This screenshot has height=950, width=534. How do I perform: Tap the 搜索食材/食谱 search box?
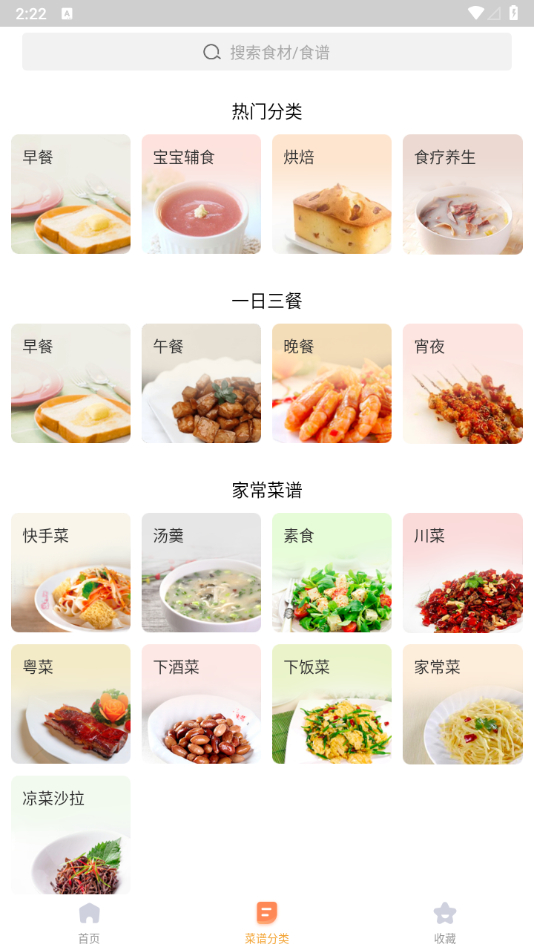(x=267, y=51)
